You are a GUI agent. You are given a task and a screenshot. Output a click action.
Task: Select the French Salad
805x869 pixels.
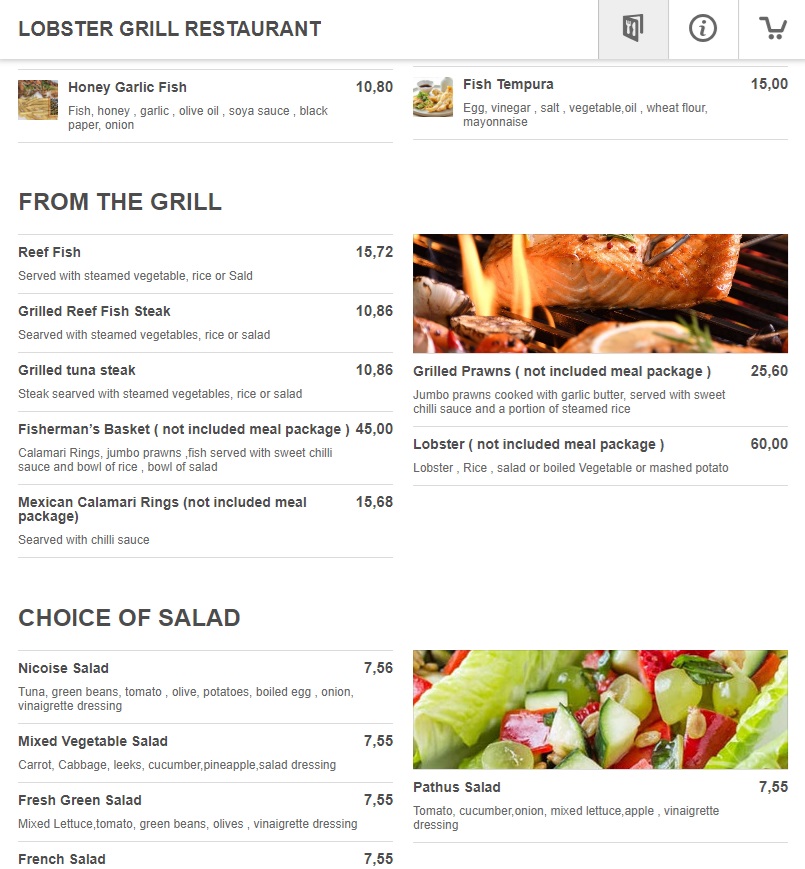[x=62, y=859]
